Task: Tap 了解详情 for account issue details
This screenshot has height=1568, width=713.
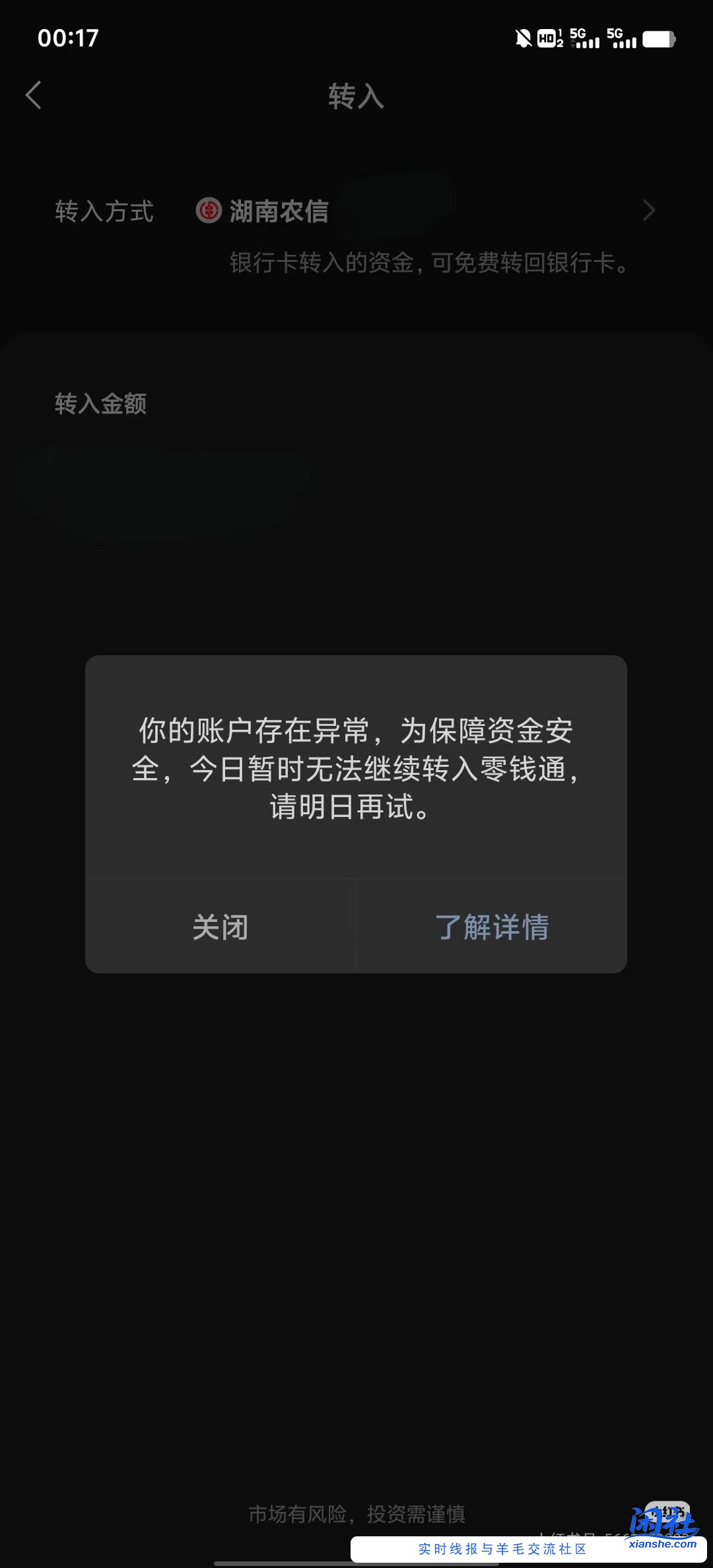Action: pos(493,927)
